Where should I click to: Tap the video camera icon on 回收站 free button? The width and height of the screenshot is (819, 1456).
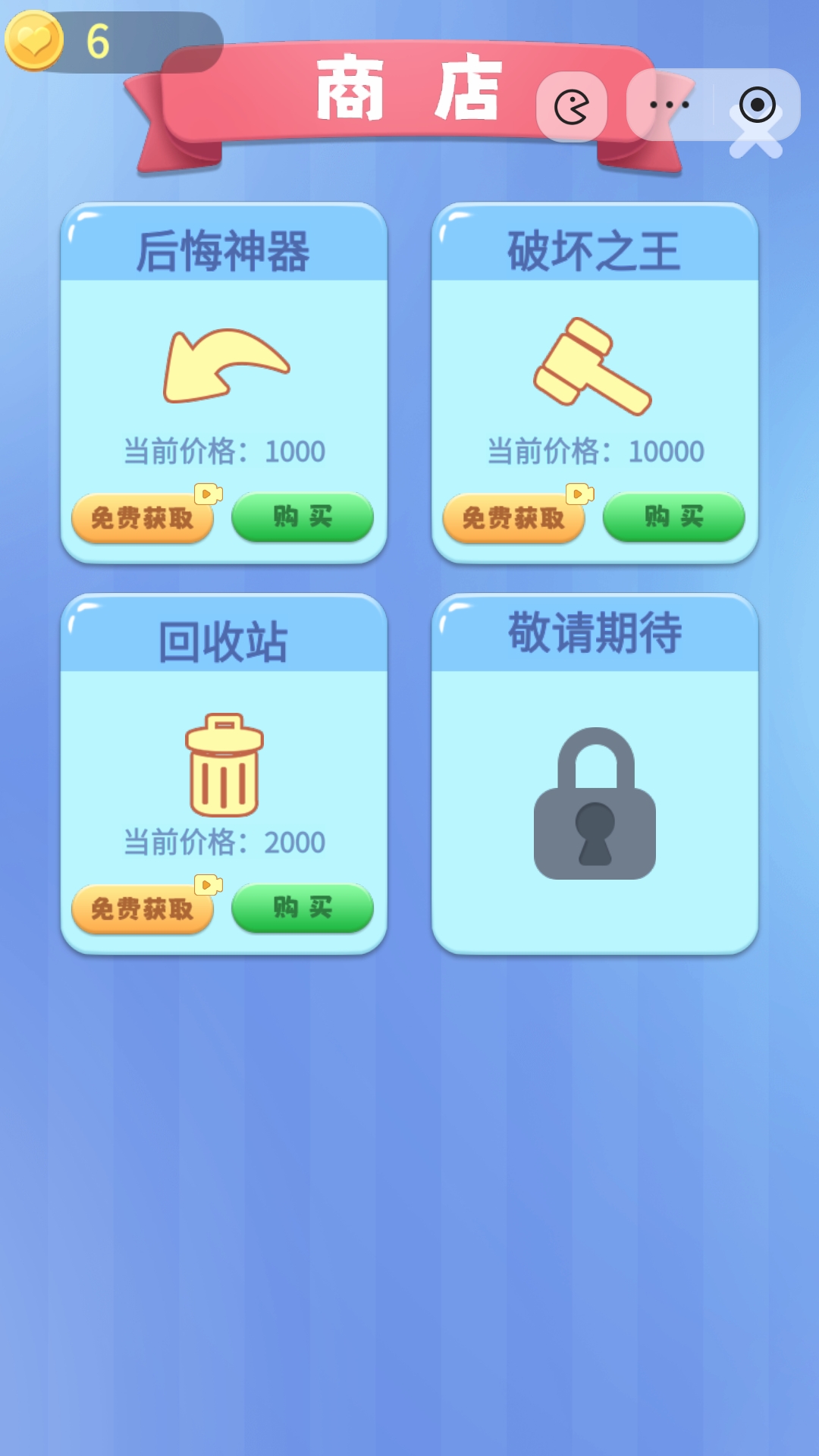pyautogui.click(x=207, y=886)
